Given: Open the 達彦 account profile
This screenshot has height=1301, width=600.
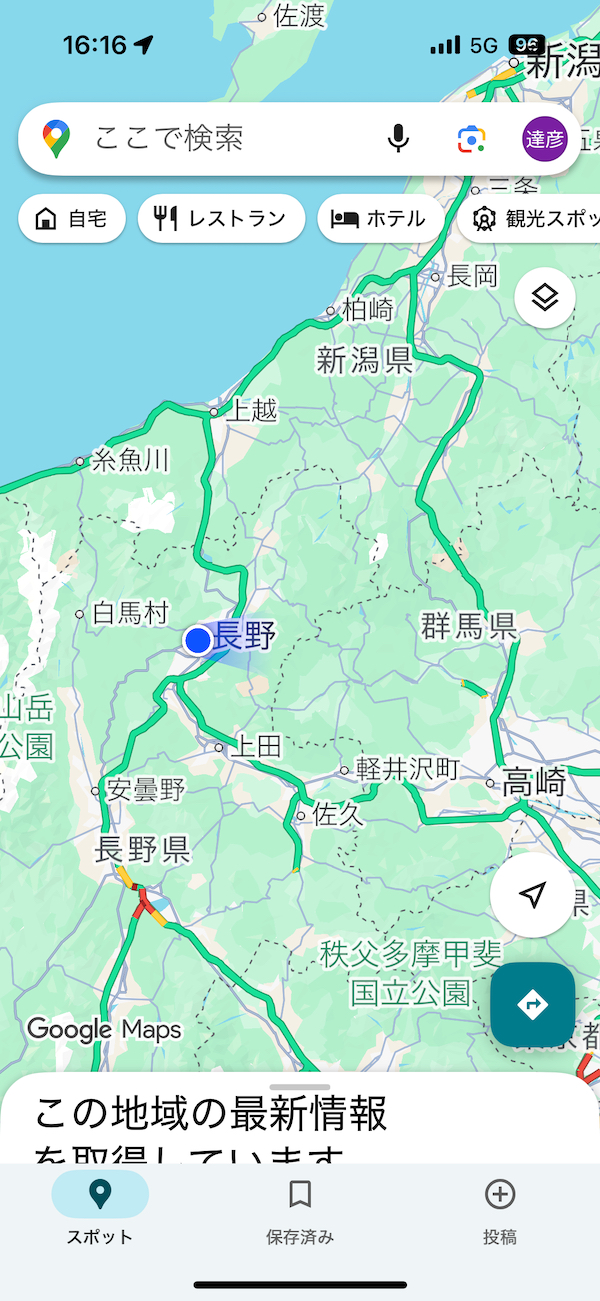Looking at the screenshot, I should coord(545,138).
